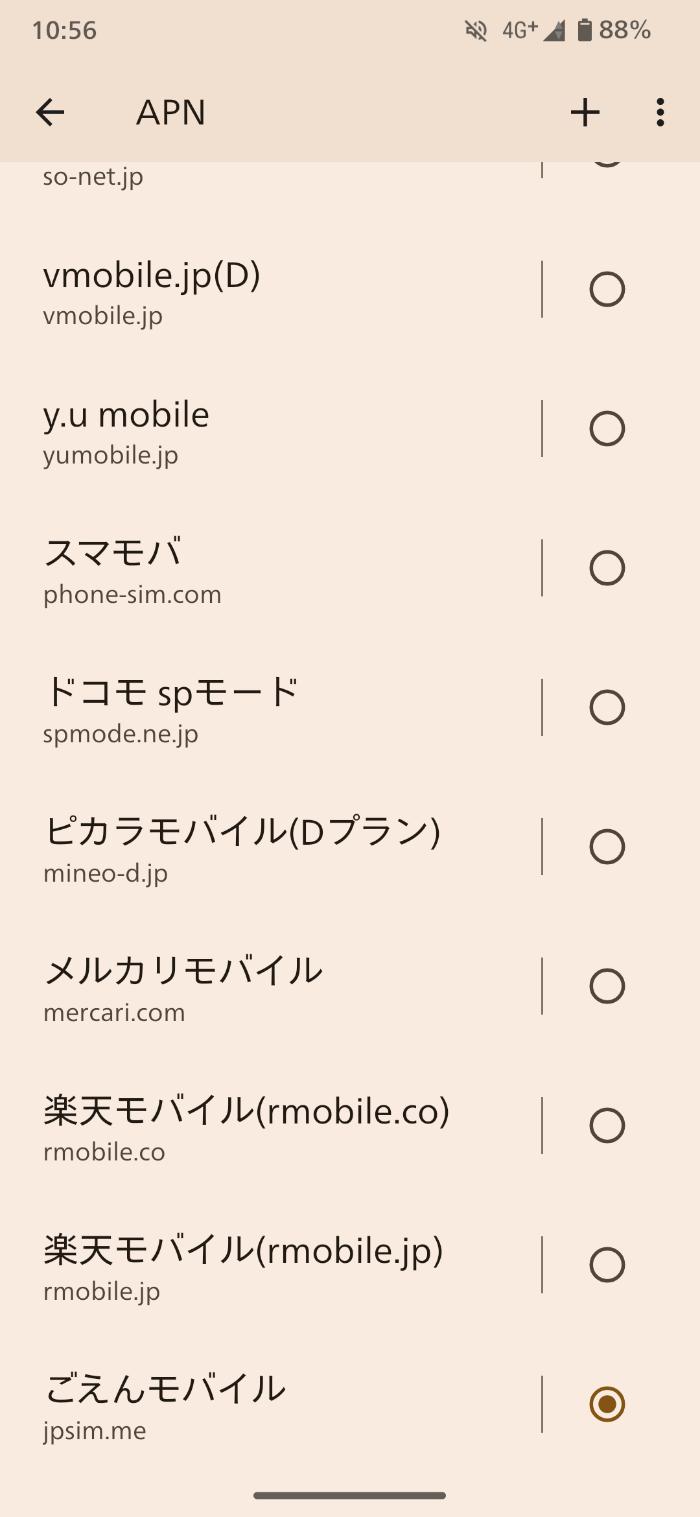Select the vmobile.jp(D) radio button
Screen dimensions: 700x1517
pos(607,290)
